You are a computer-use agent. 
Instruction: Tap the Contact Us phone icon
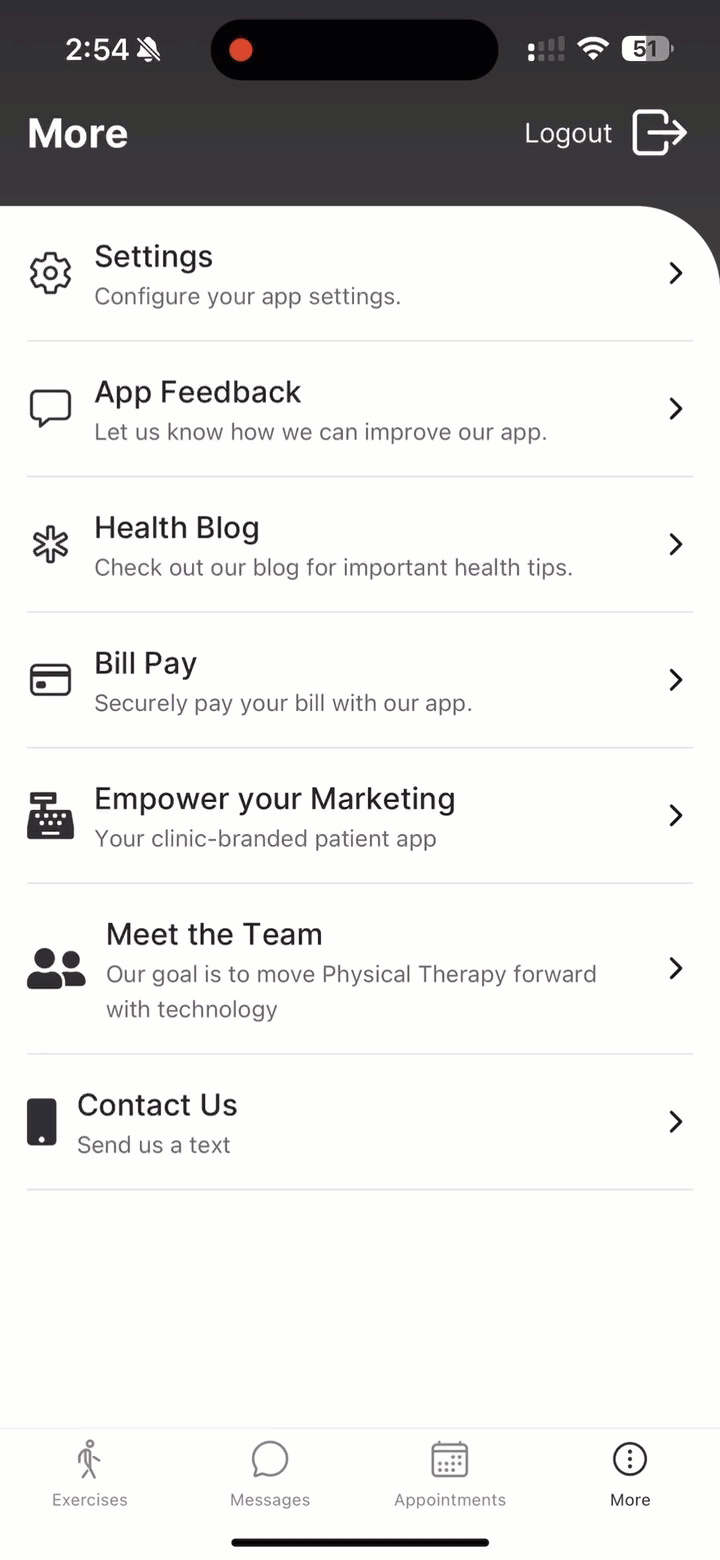41,1121
